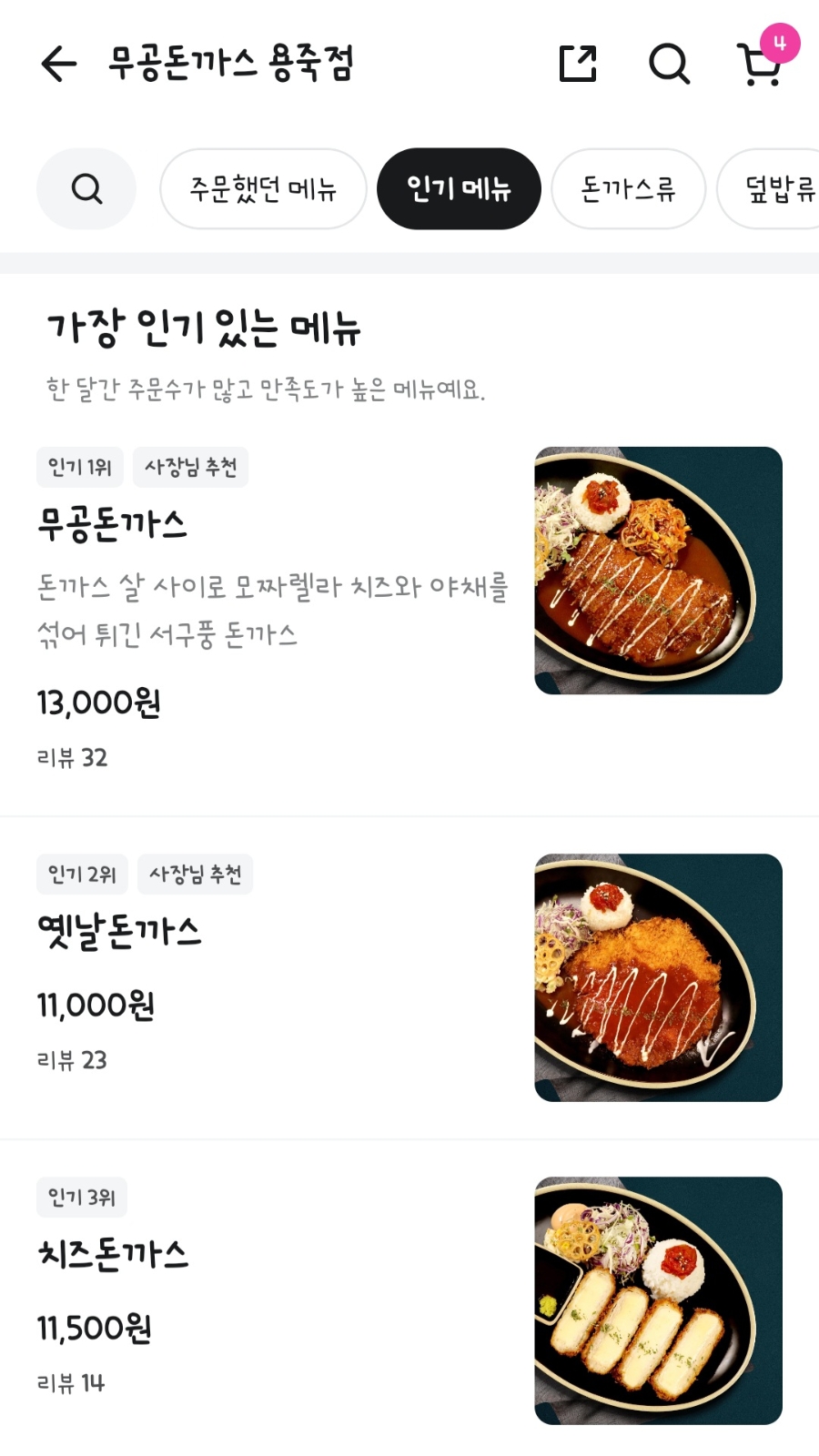This screenshot has width=819, height=1456.
Task: Select the 인기 메뉴 tab
Action: coord(459,189)
